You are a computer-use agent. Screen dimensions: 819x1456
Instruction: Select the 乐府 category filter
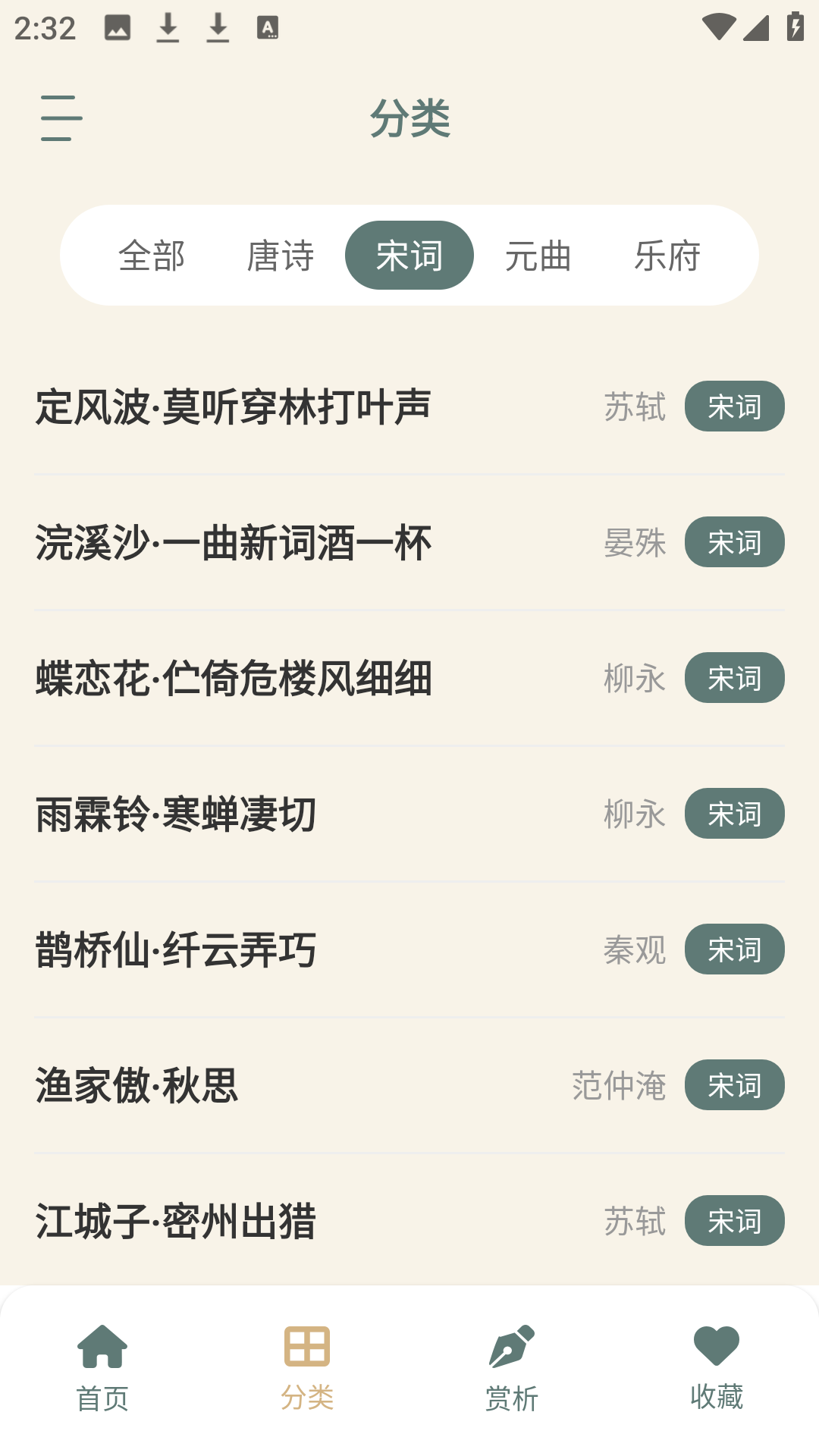click(x=667, y=255)
